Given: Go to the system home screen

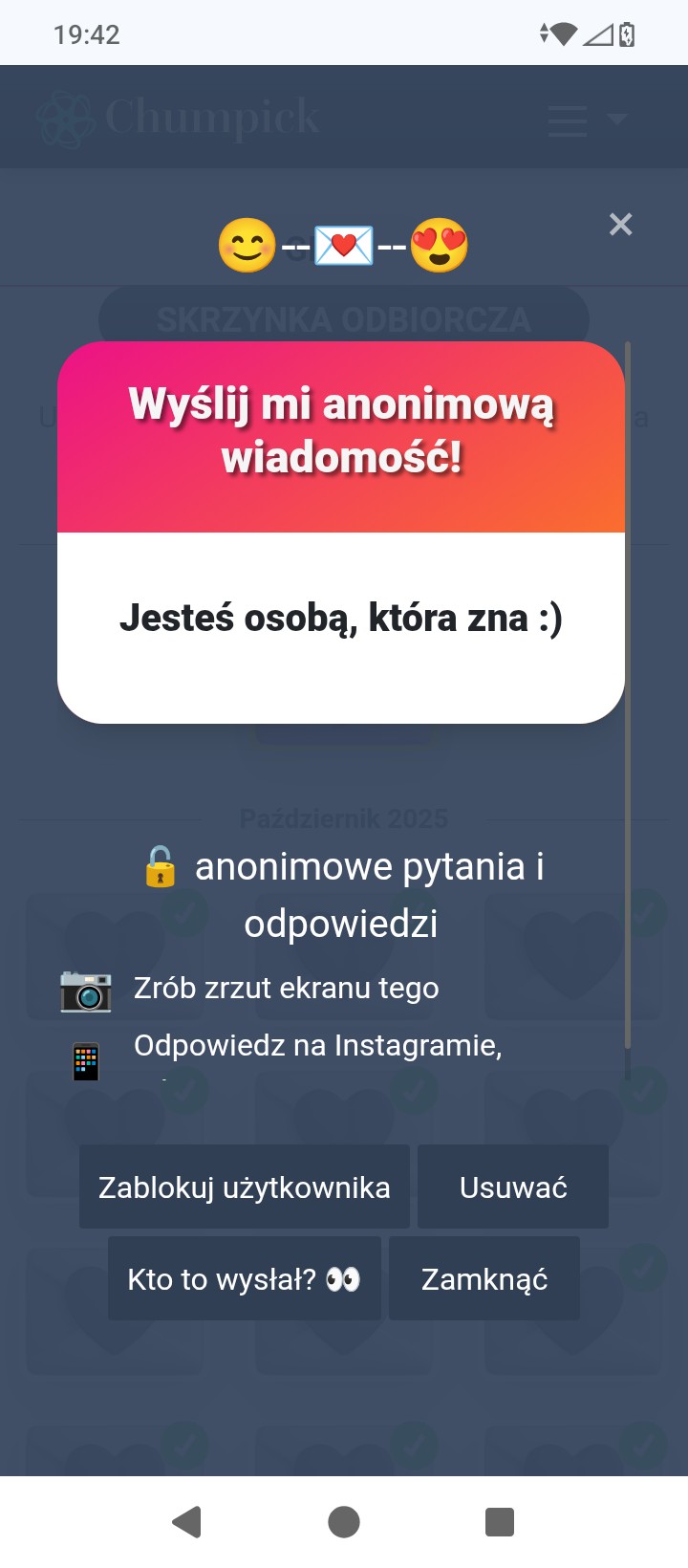Looking at the screenshot, I should (x=344, y=1521).
